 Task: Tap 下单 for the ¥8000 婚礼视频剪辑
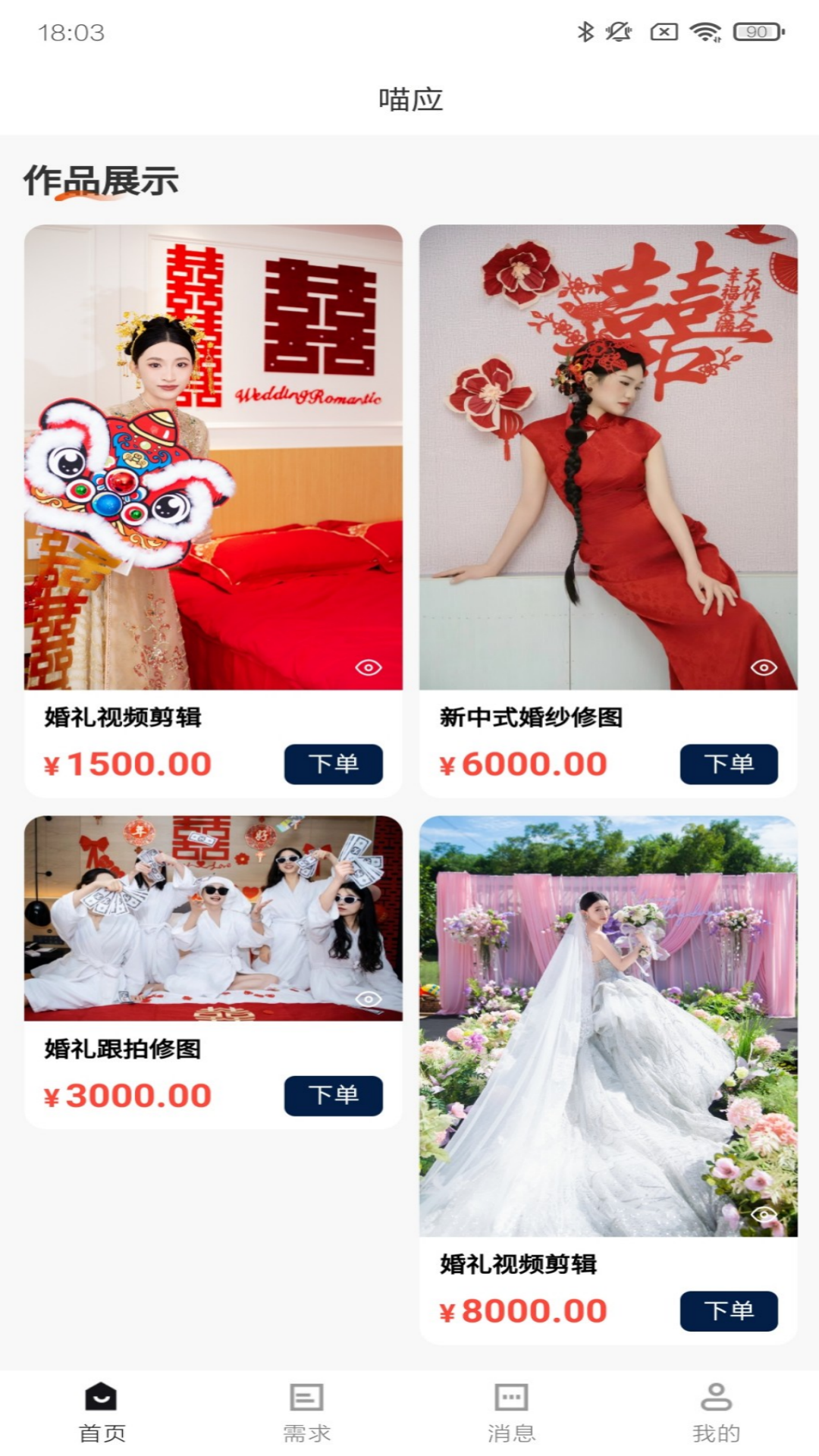(x=728, y=1310)
